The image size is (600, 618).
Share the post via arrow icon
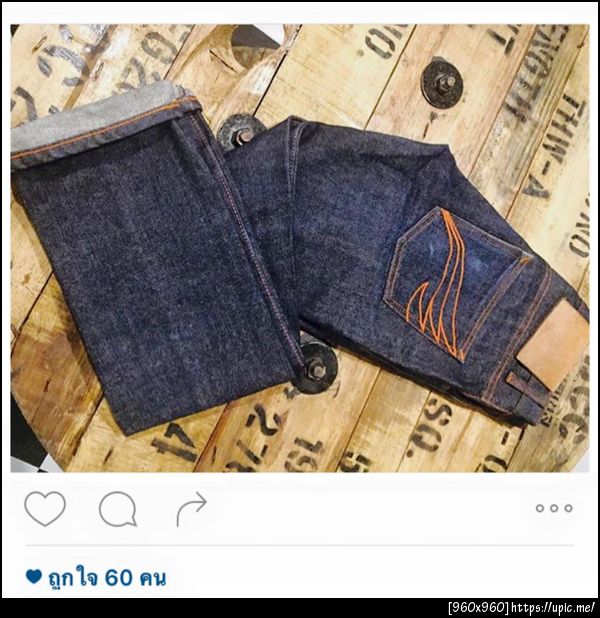(x=191, y=508)
